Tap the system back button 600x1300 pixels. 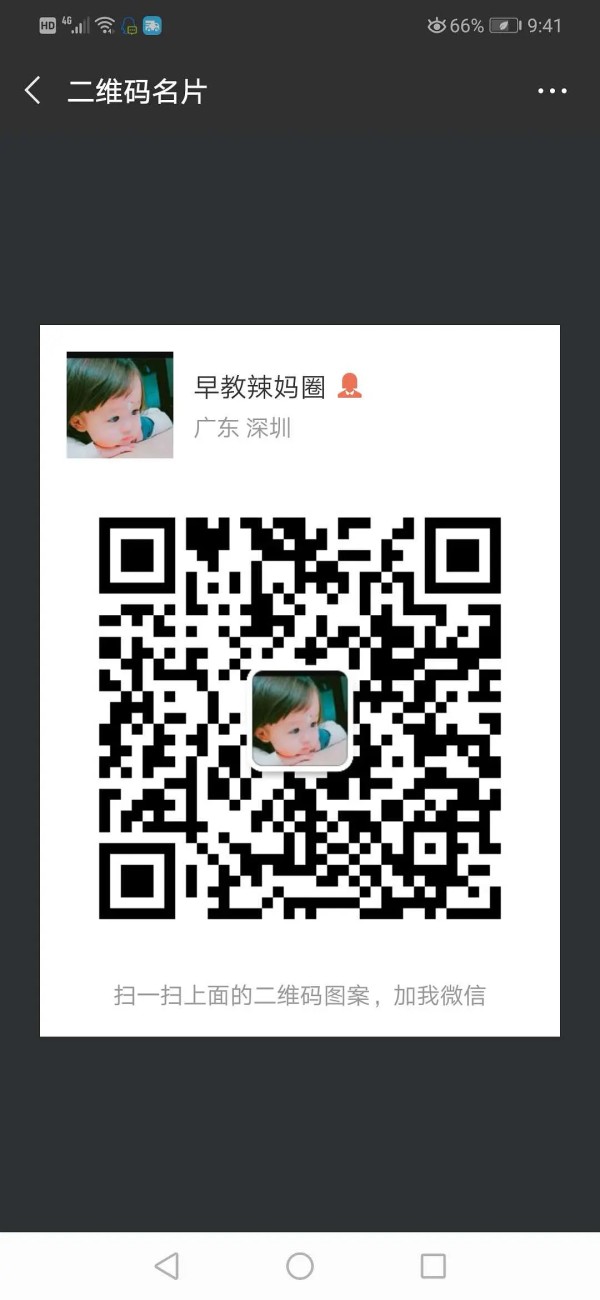[167, 1266]
